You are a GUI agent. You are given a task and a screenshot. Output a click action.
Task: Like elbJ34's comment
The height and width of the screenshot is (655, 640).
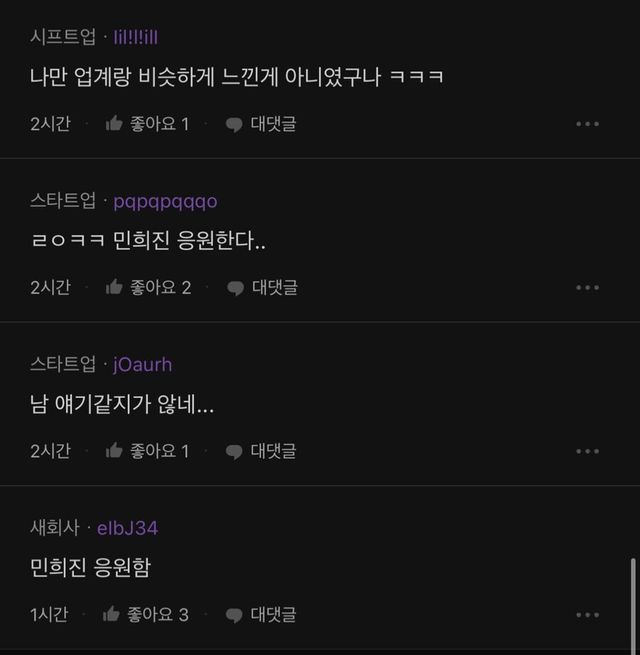point(146,614)
